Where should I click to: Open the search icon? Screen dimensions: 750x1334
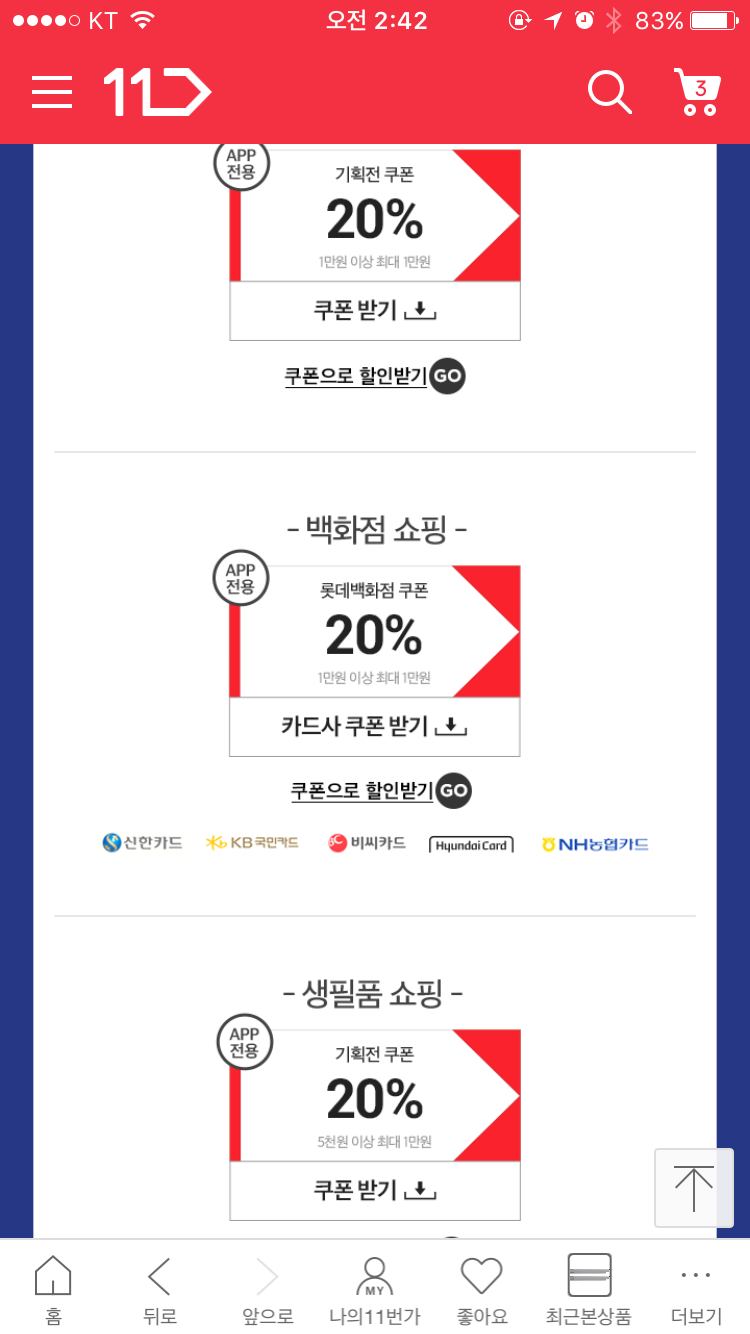(x=609, y=93)
